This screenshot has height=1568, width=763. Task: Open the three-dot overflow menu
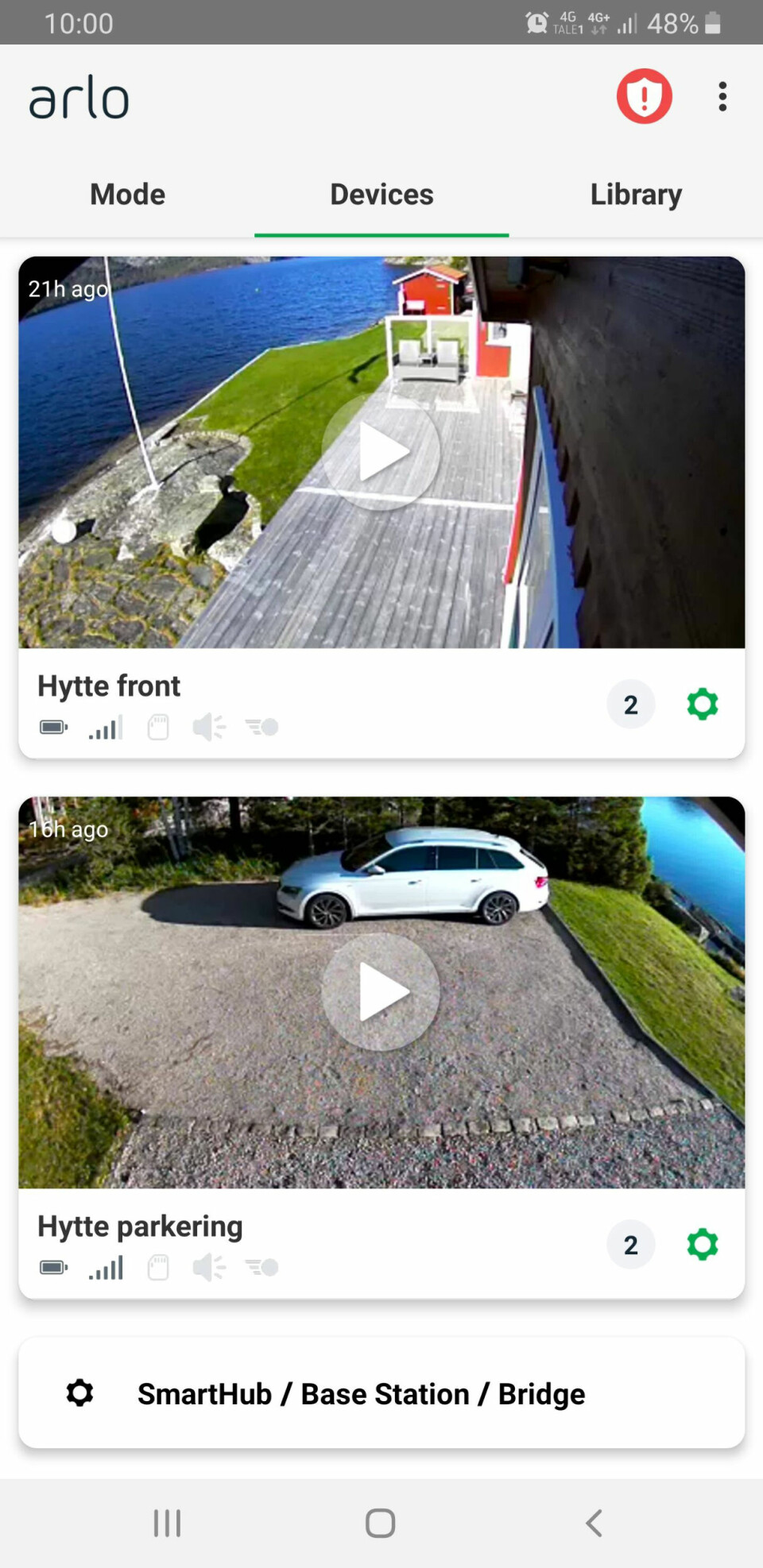pos(722,97)
